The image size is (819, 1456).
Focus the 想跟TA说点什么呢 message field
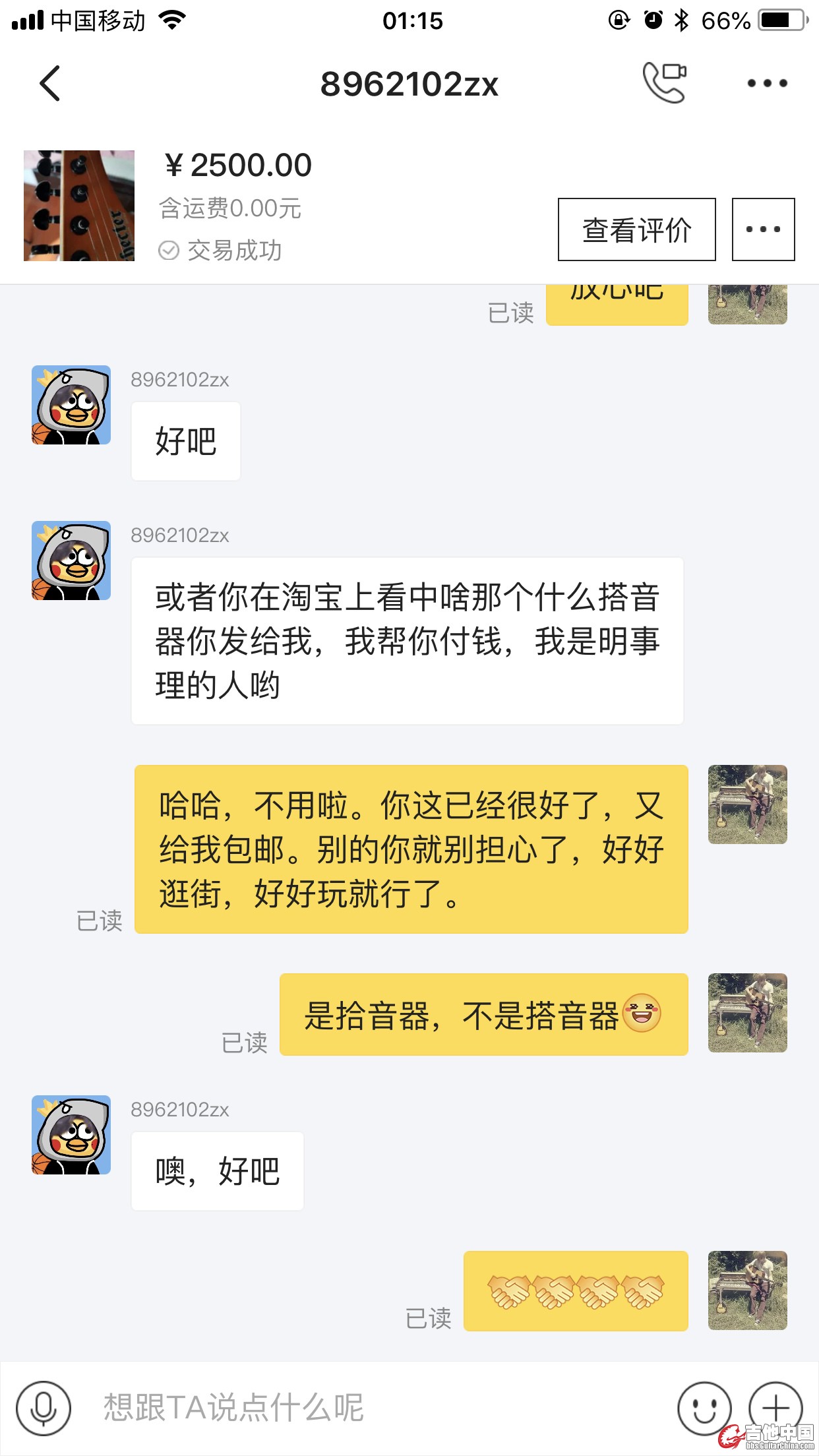[369, 1408]
